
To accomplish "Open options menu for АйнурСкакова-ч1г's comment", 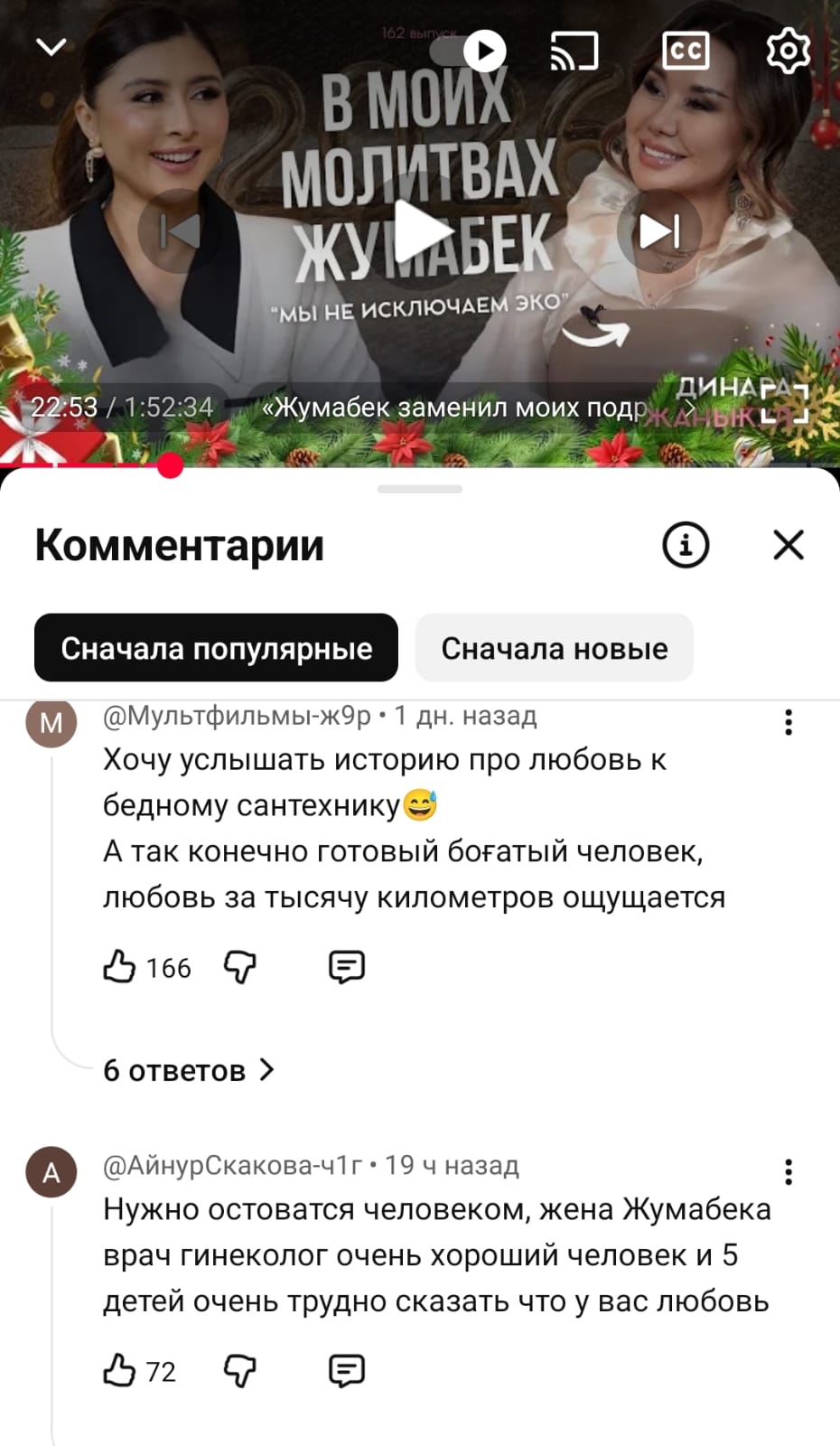I will point(789,1171).
